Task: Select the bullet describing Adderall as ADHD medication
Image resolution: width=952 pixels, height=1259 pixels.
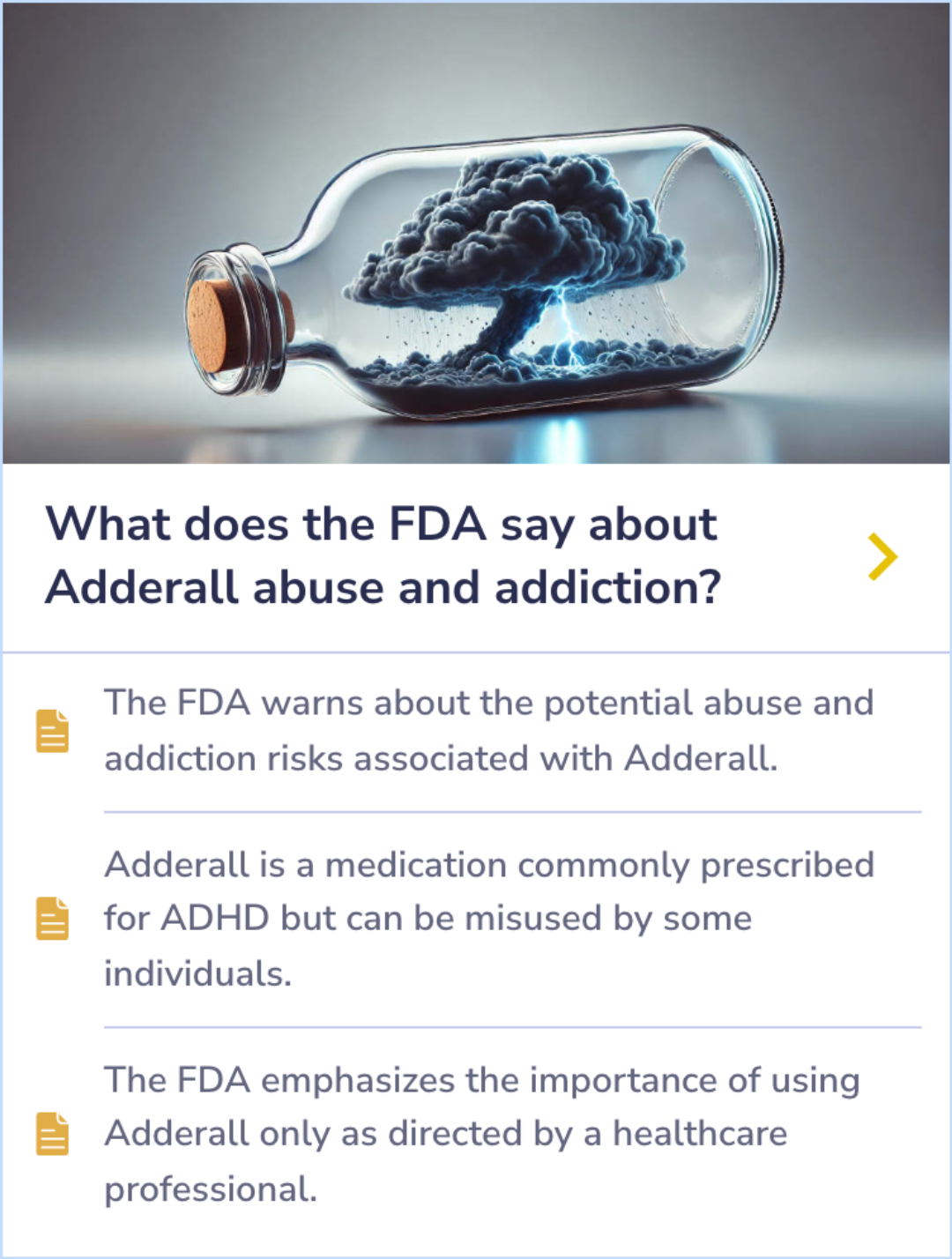Action: [489, 917]
